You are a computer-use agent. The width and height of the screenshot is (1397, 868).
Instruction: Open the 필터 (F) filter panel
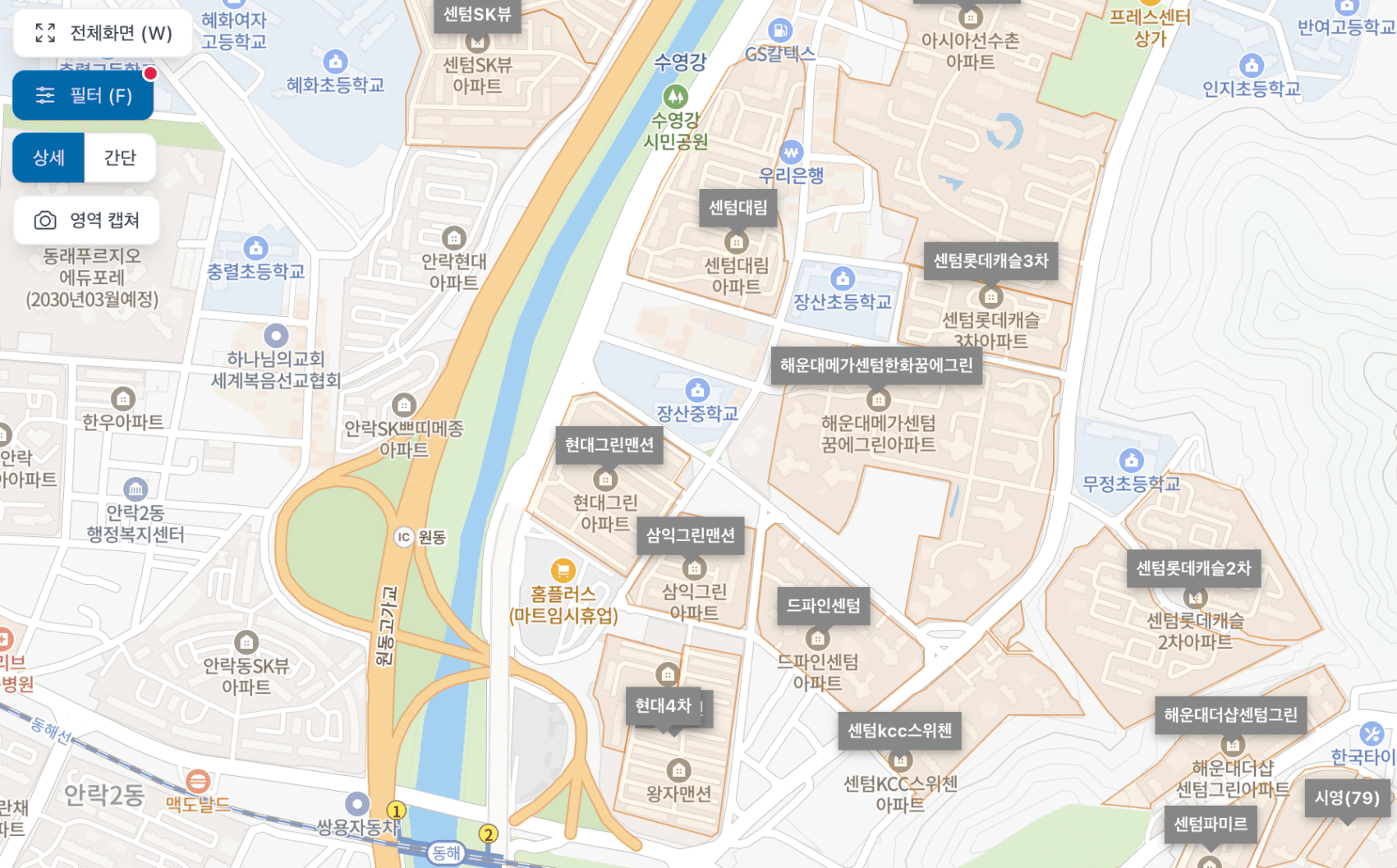pyautogui.click(x=83, y=95)
